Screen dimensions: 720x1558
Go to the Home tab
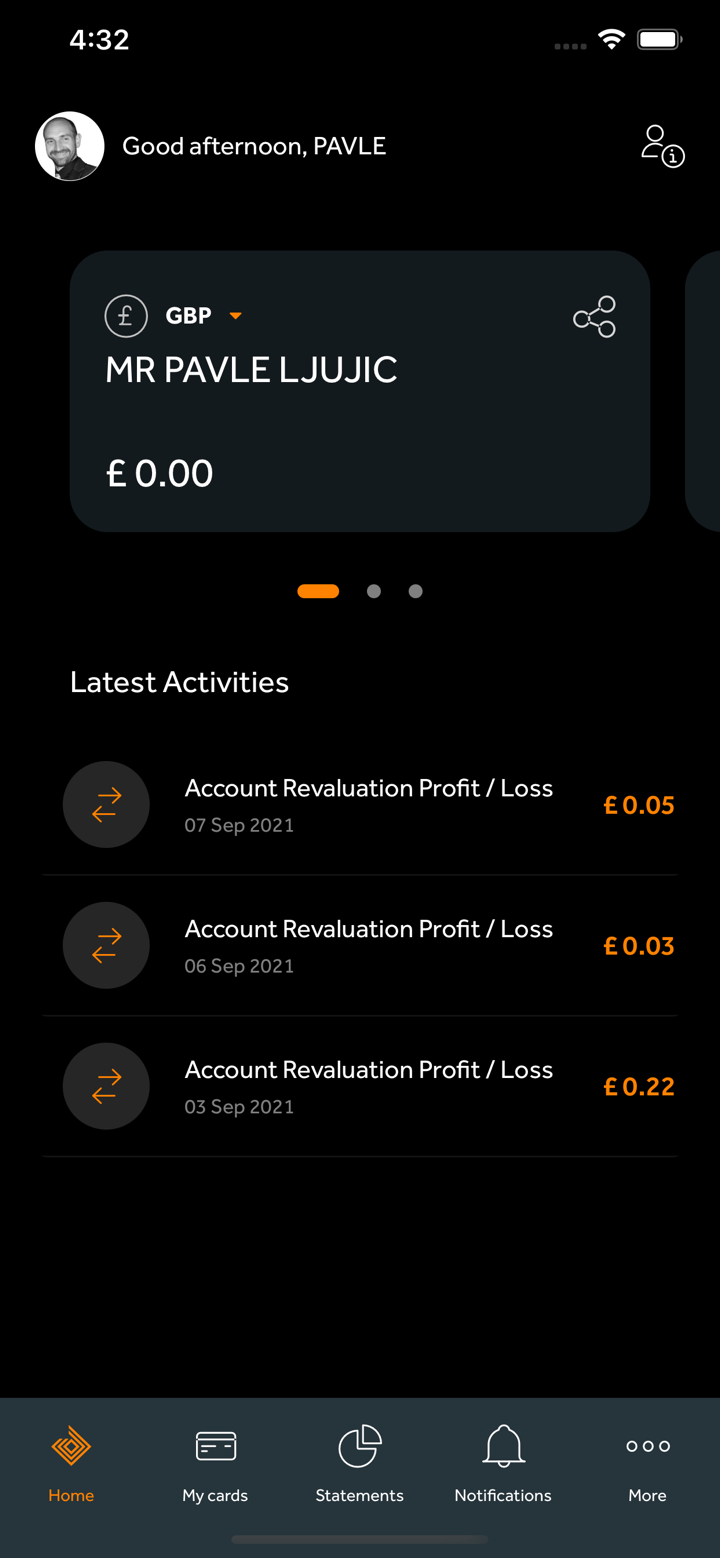coord(71,1465)
